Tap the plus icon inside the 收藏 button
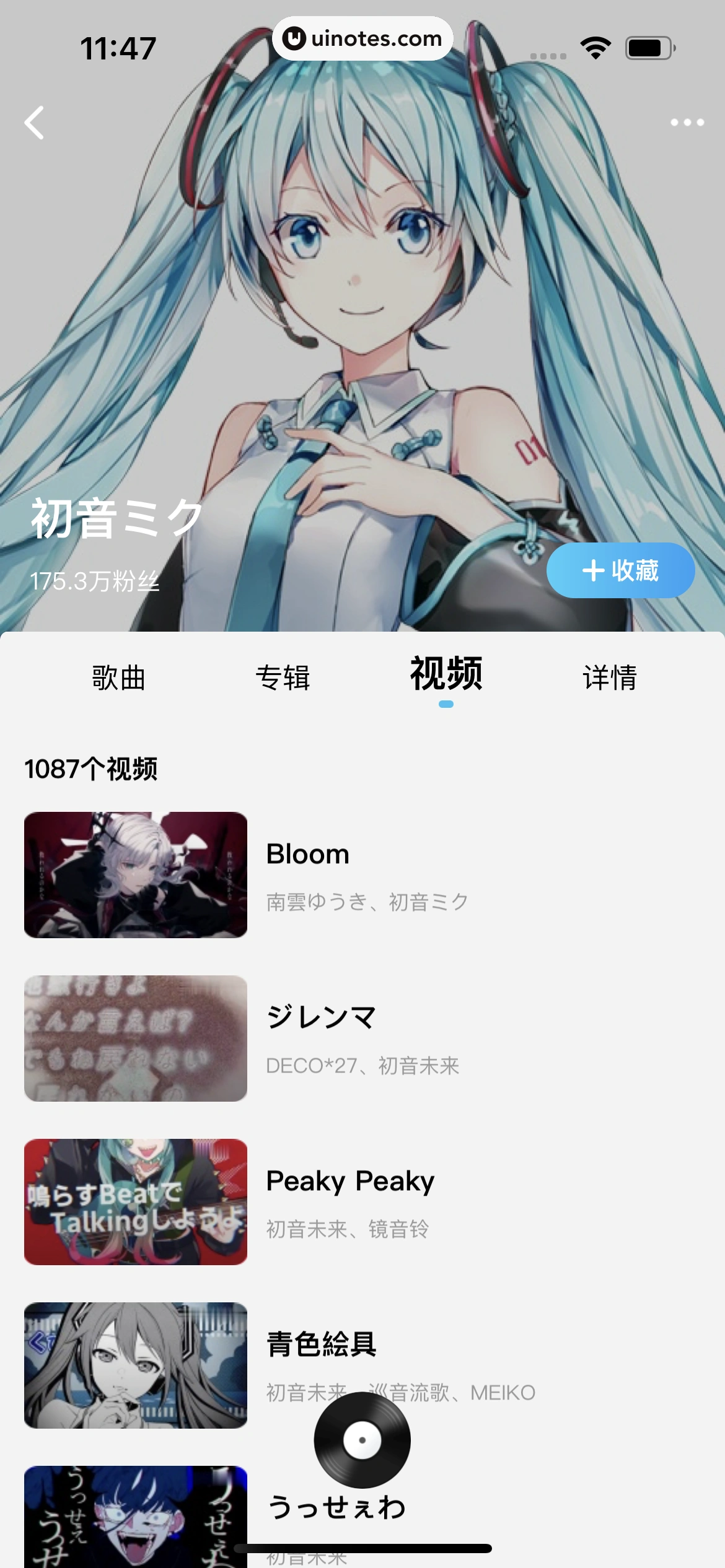 (594, 570)
